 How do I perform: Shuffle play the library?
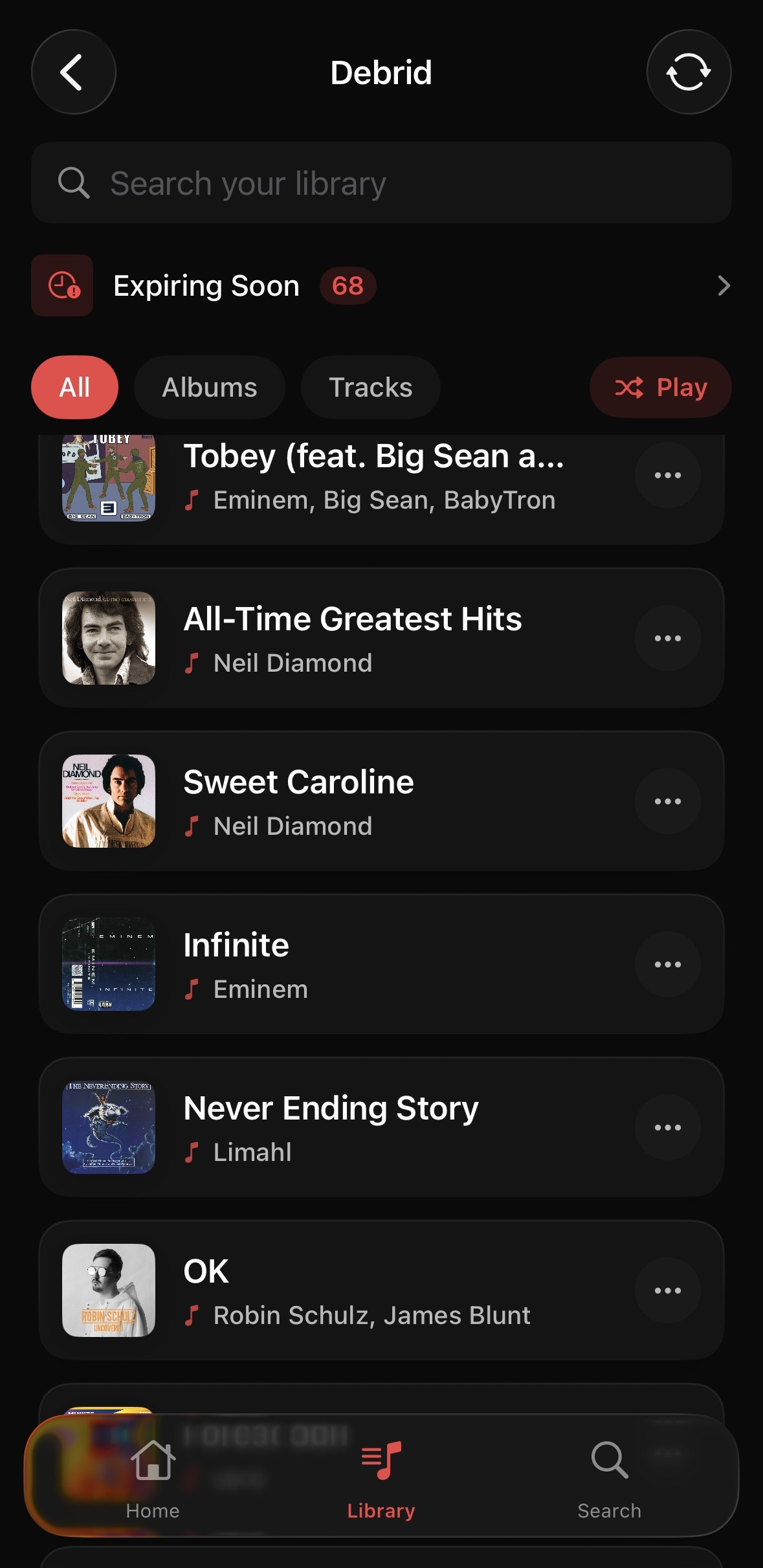pyautogui.click(x=660, y=387)
